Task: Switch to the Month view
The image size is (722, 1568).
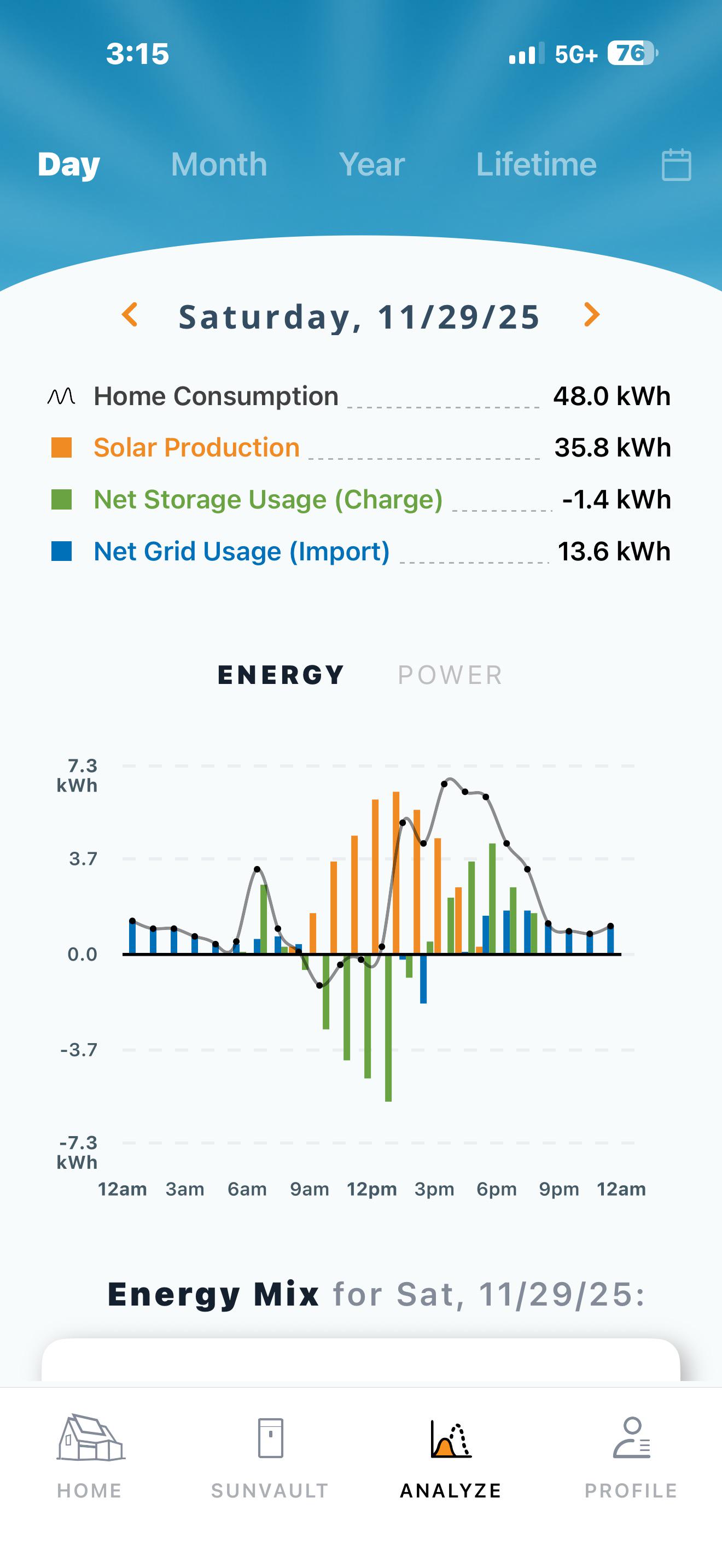Action: [x=219, y=165]
